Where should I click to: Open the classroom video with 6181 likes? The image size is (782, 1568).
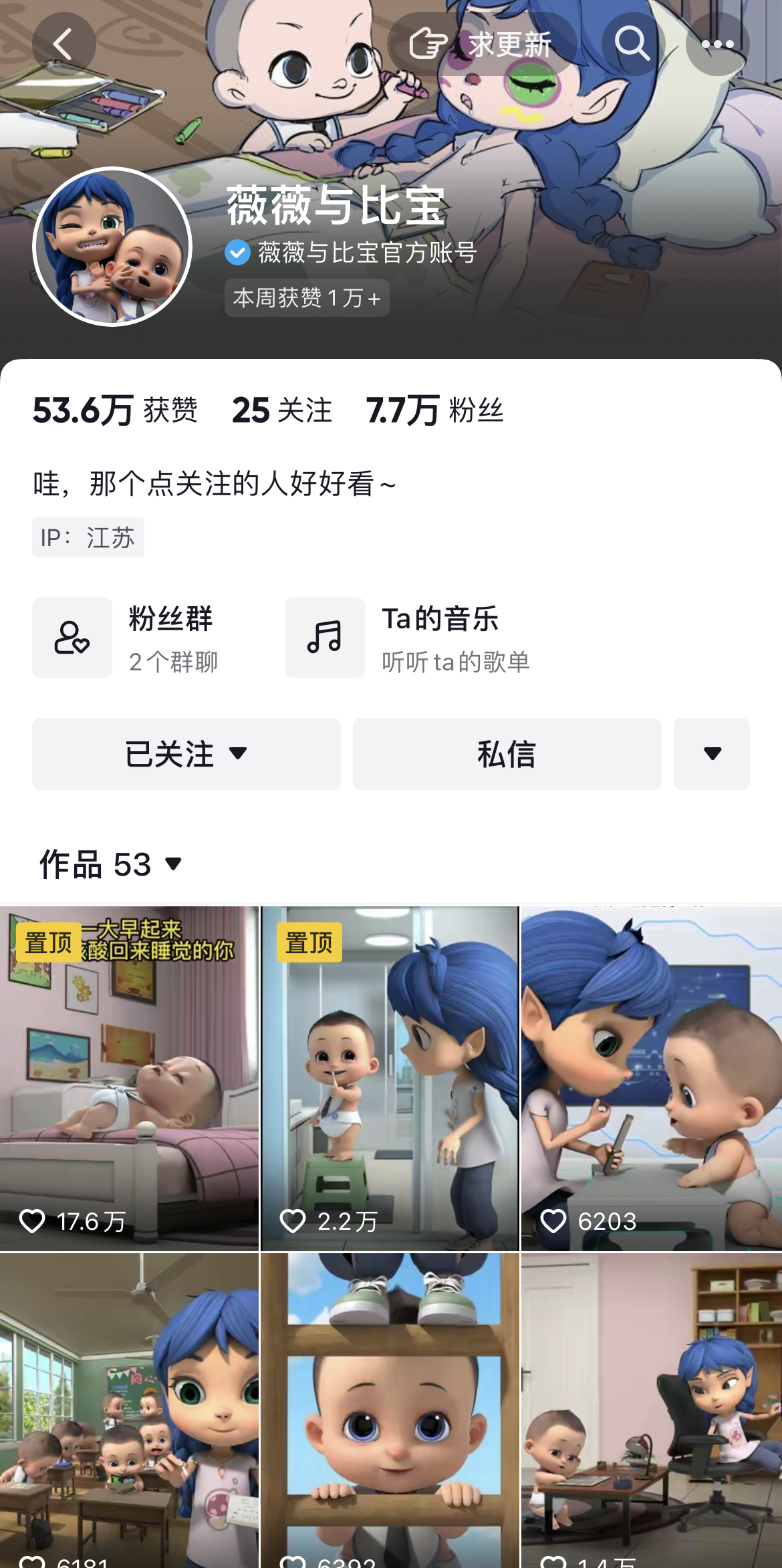[x=129, y=1410]
